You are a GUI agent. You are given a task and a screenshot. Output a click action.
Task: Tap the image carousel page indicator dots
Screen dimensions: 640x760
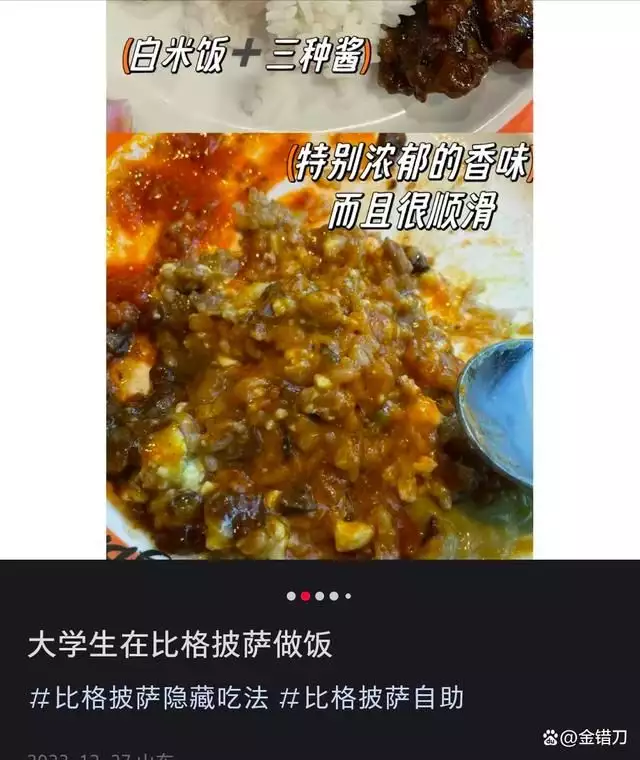pos(319,596)
